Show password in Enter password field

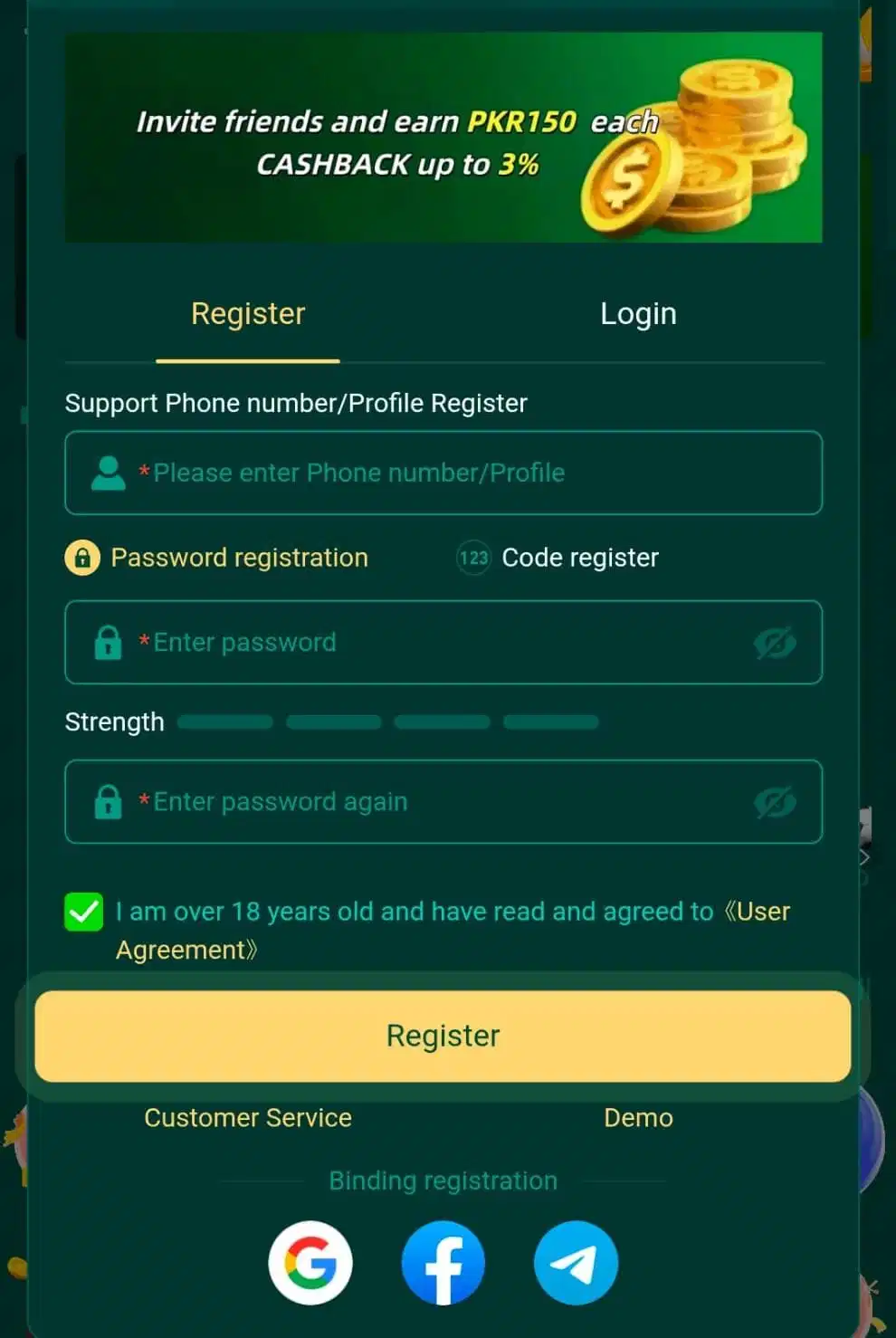(x=775, y=643)
